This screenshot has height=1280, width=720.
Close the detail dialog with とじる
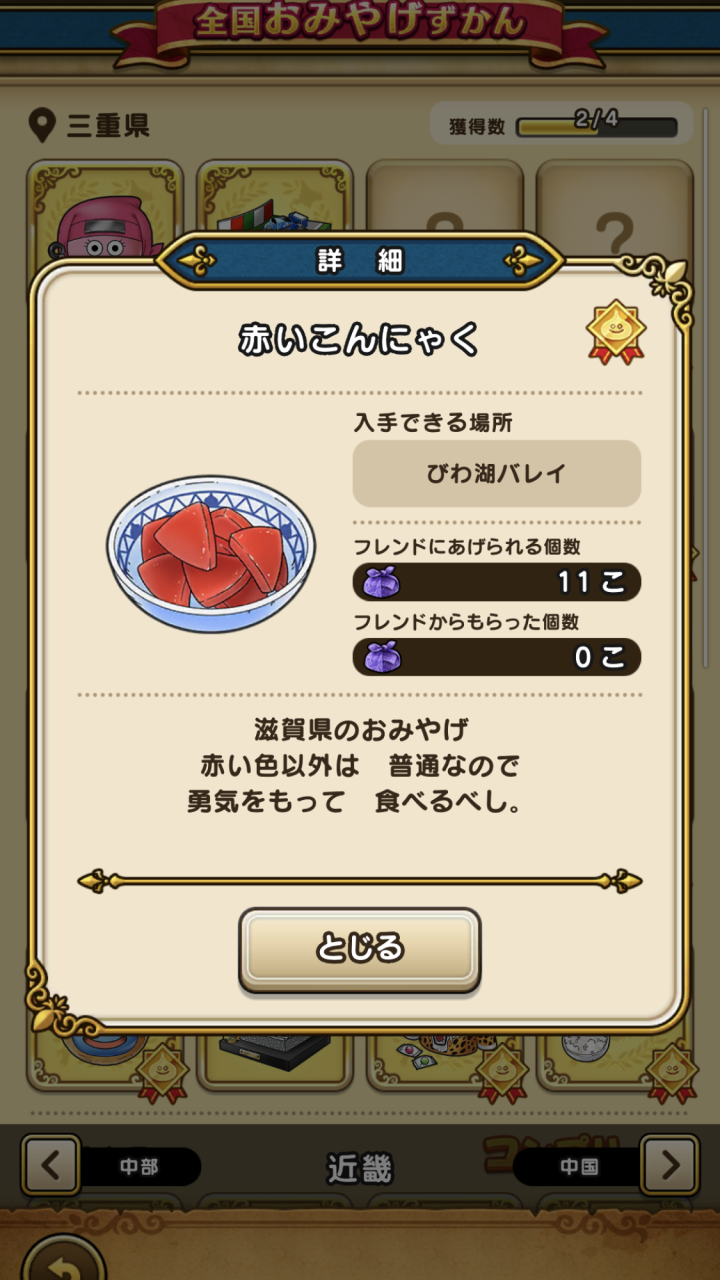click(x=359, y=948)
